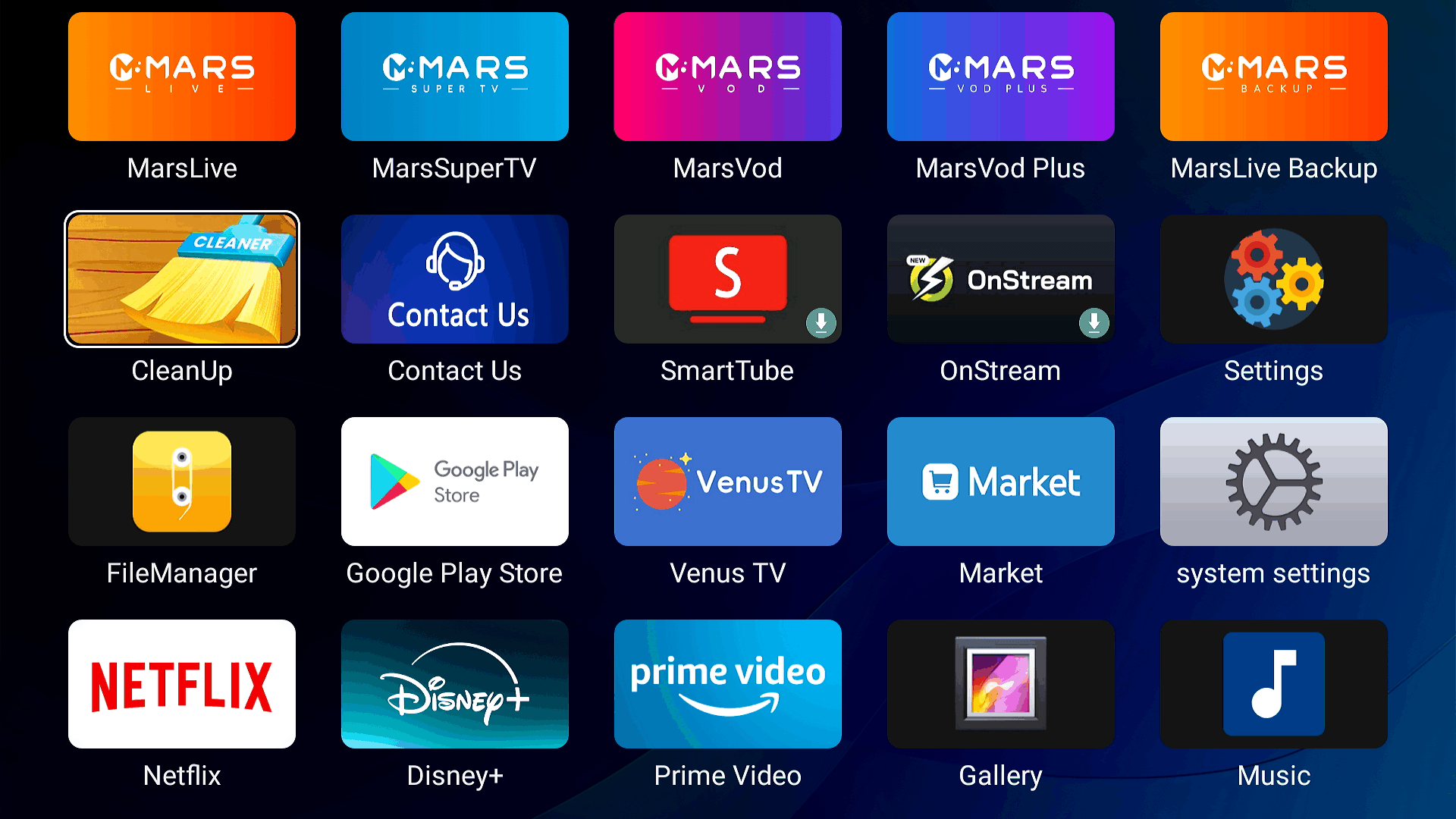Viewport: 1456px width, 819px height.
Task: Launch the MarsLive app
Action: [182, 77]
